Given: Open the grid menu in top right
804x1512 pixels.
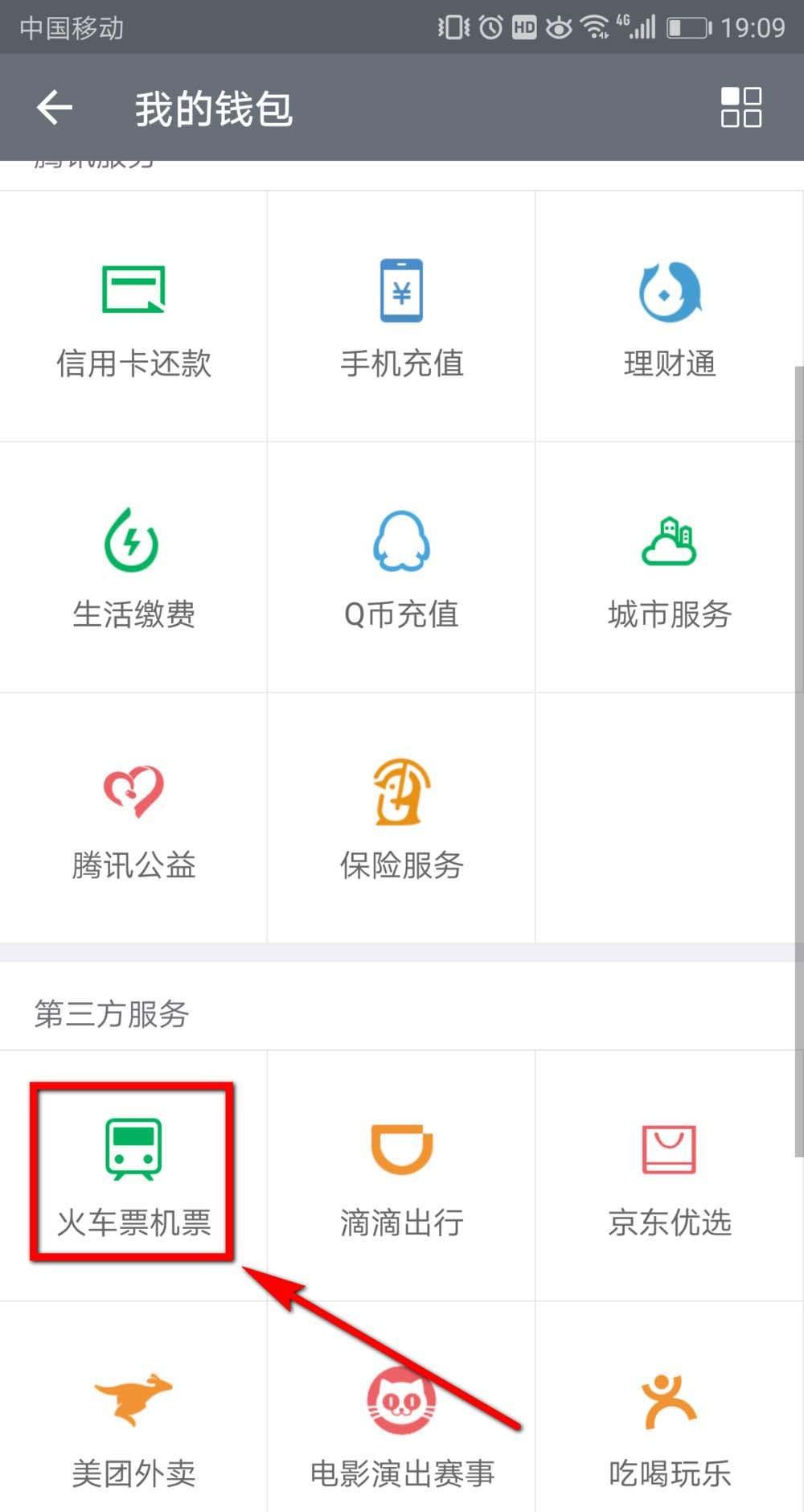Looking at the screenshot, I should pos(740,106).
